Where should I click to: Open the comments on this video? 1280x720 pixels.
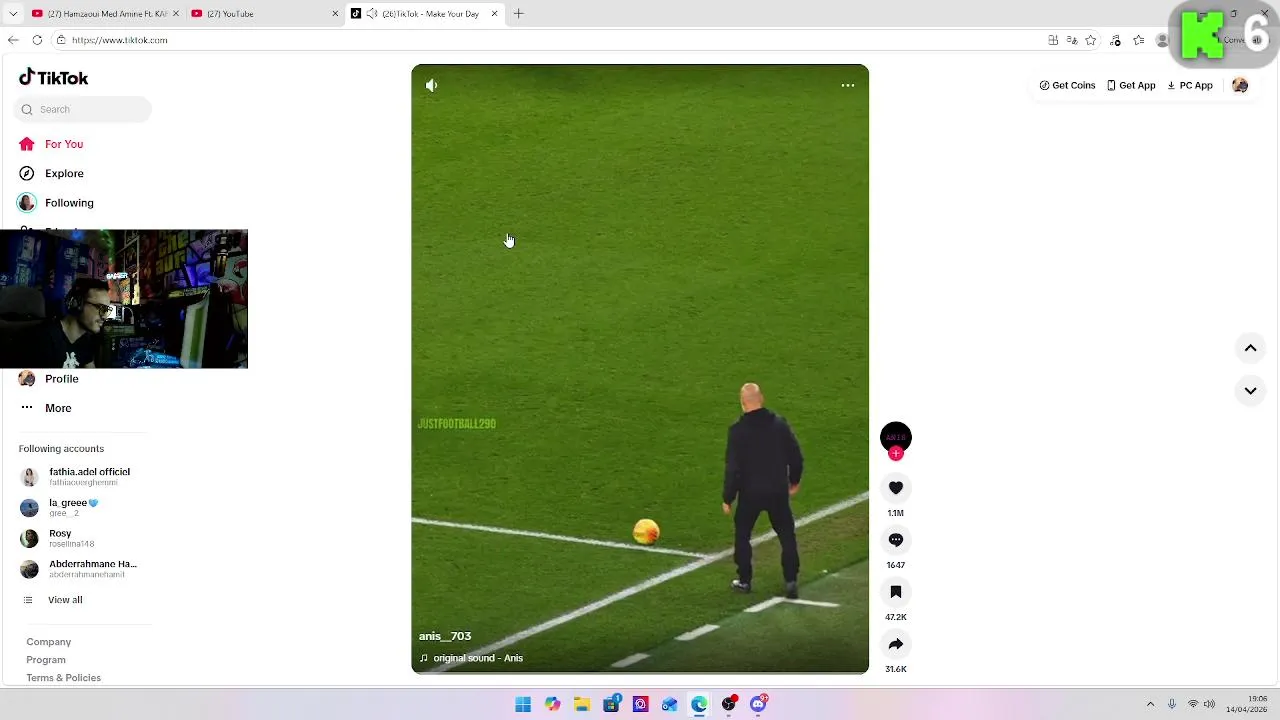(895, 540)
